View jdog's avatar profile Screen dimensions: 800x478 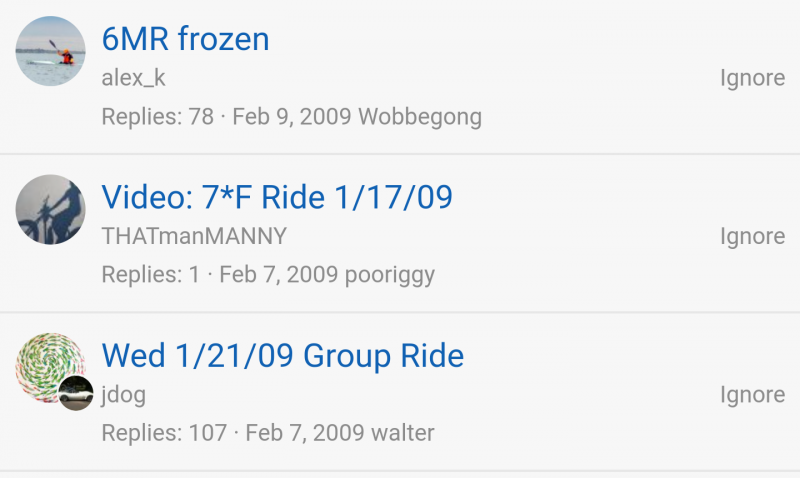51,366
